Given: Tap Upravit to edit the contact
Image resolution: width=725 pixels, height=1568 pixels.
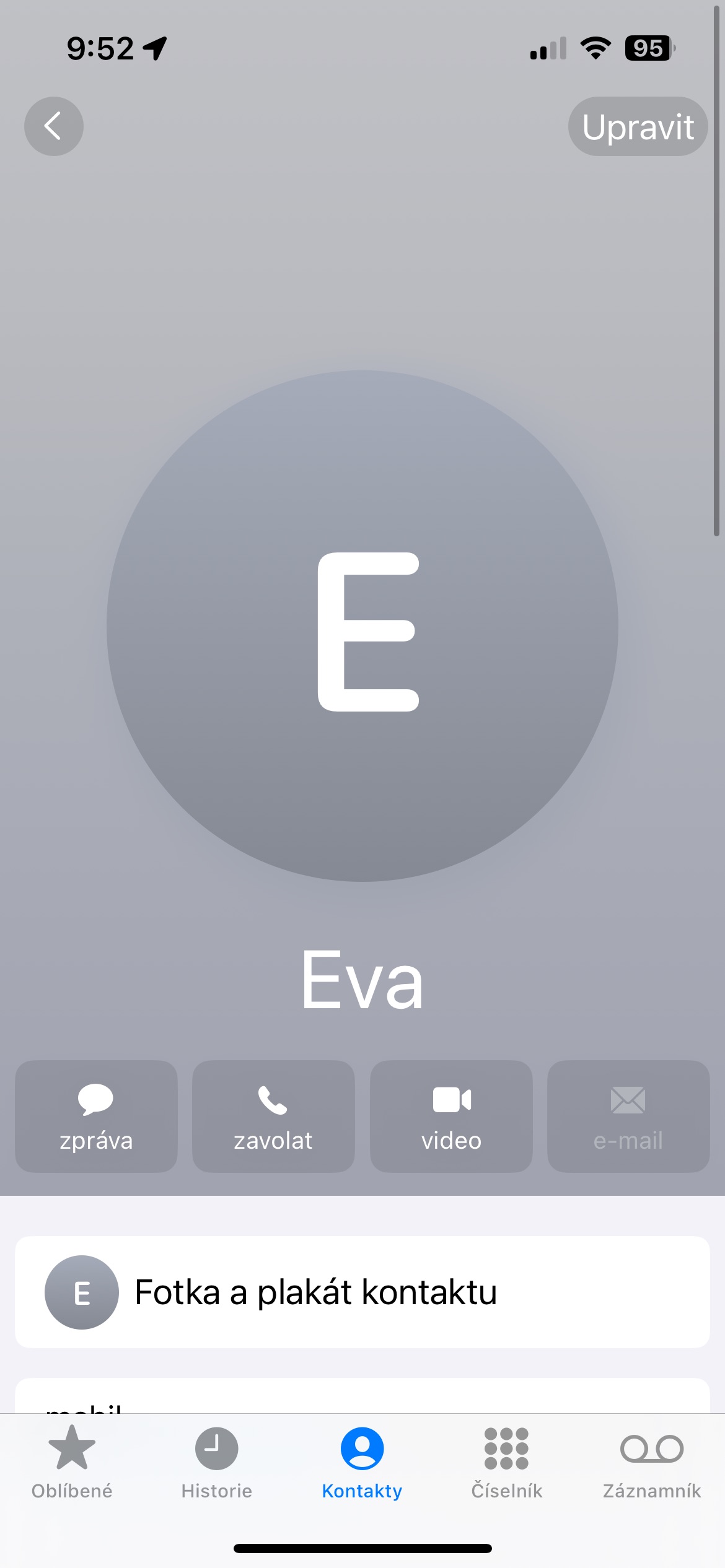Looking at the screenshot, I should [x=638, y=127].
